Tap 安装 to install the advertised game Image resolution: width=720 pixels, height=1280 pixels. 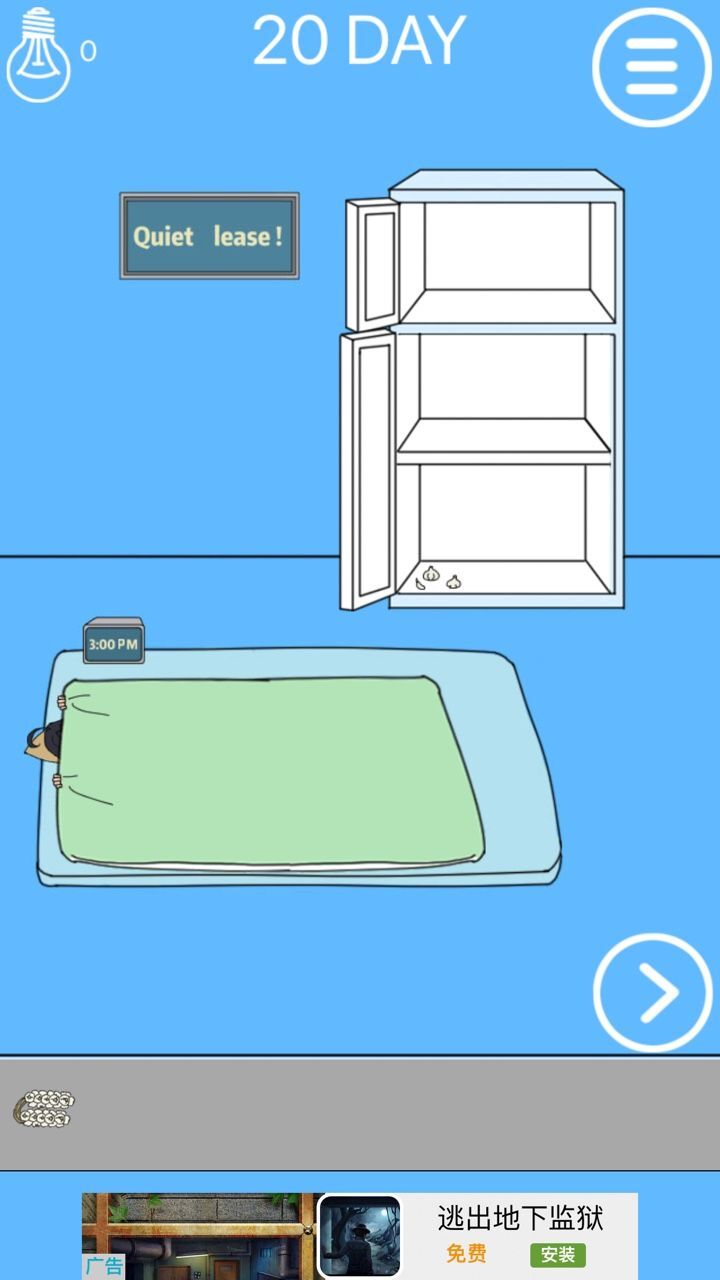point(558,1254)
